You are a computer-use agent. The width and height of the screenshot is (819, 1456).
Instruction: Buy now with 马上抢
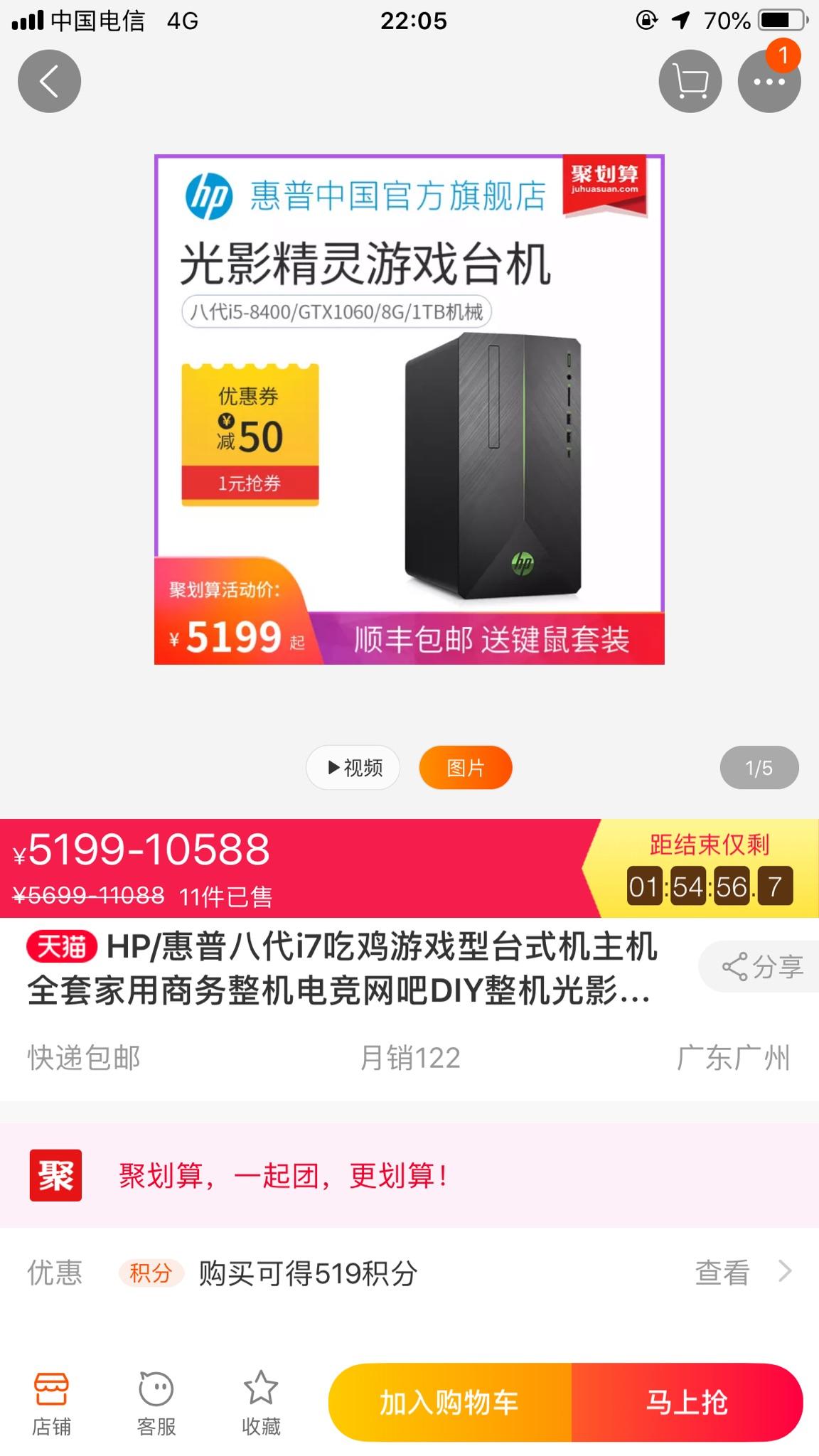pyautogui.click(x=687, y=1403)
